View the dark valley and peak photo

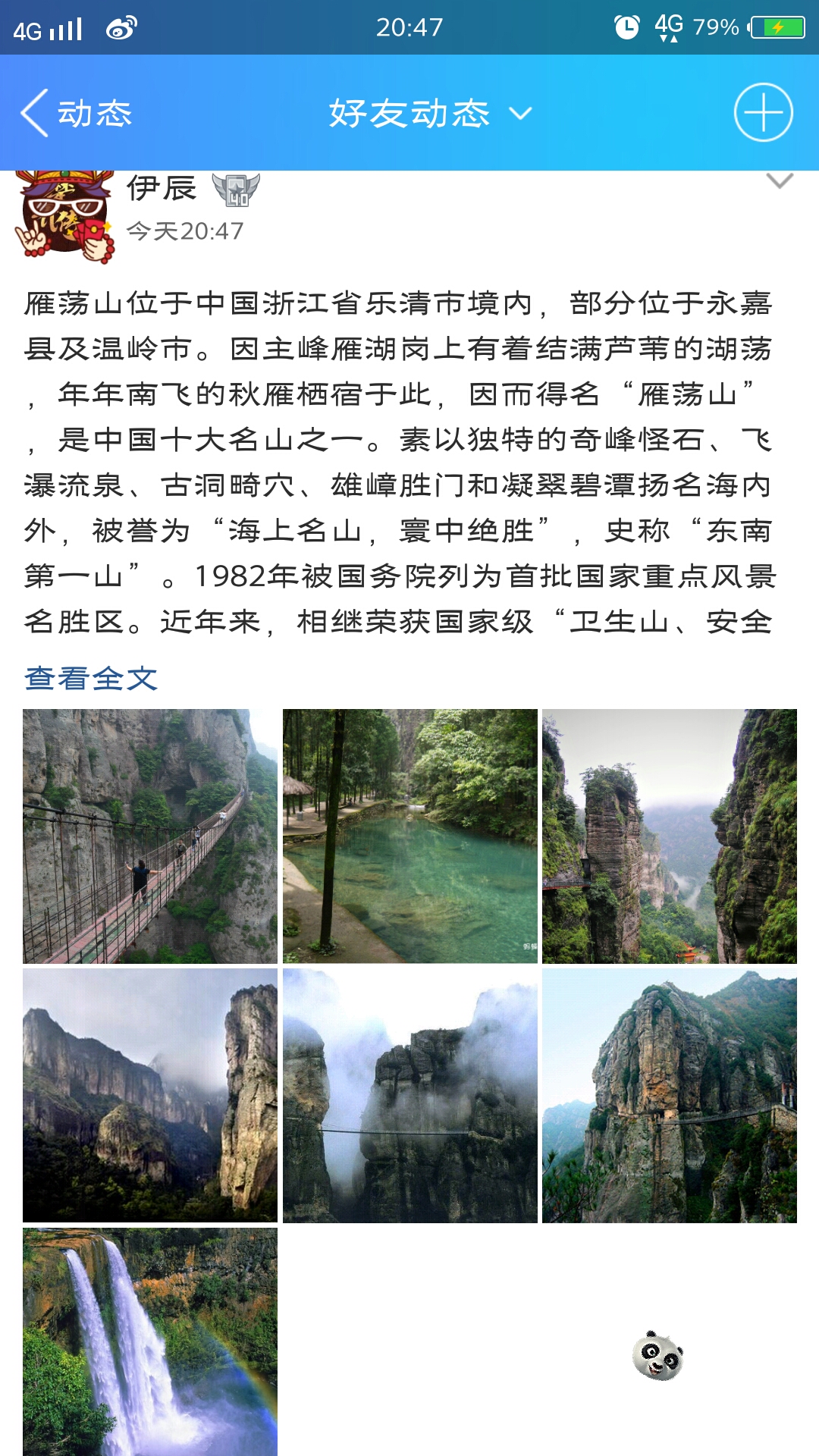[x=150, y=1095]
